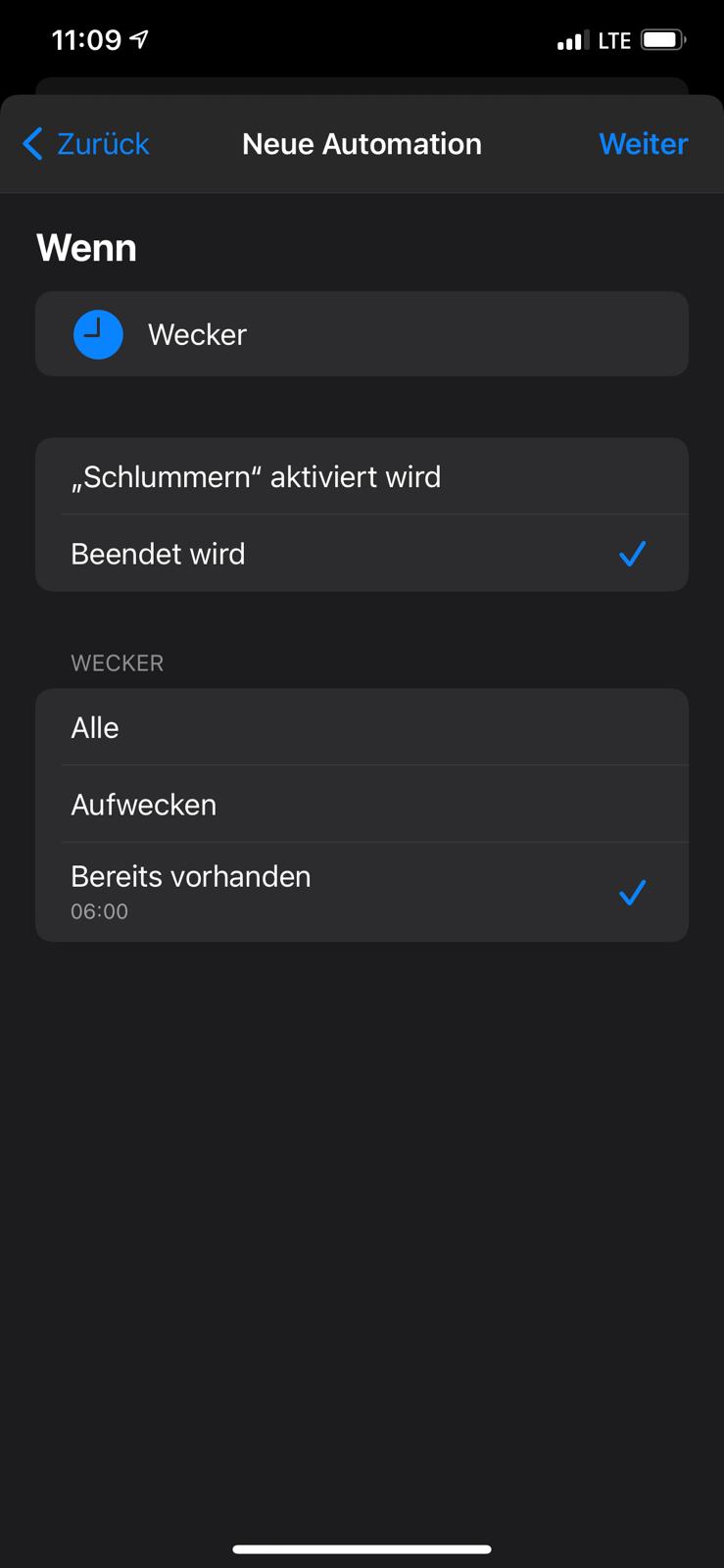Open Bereits vorhanden 06:00 alarm selection
The width and height of the screenshot is (724, 1568).
pyautogui.click(x=362, y=892)
